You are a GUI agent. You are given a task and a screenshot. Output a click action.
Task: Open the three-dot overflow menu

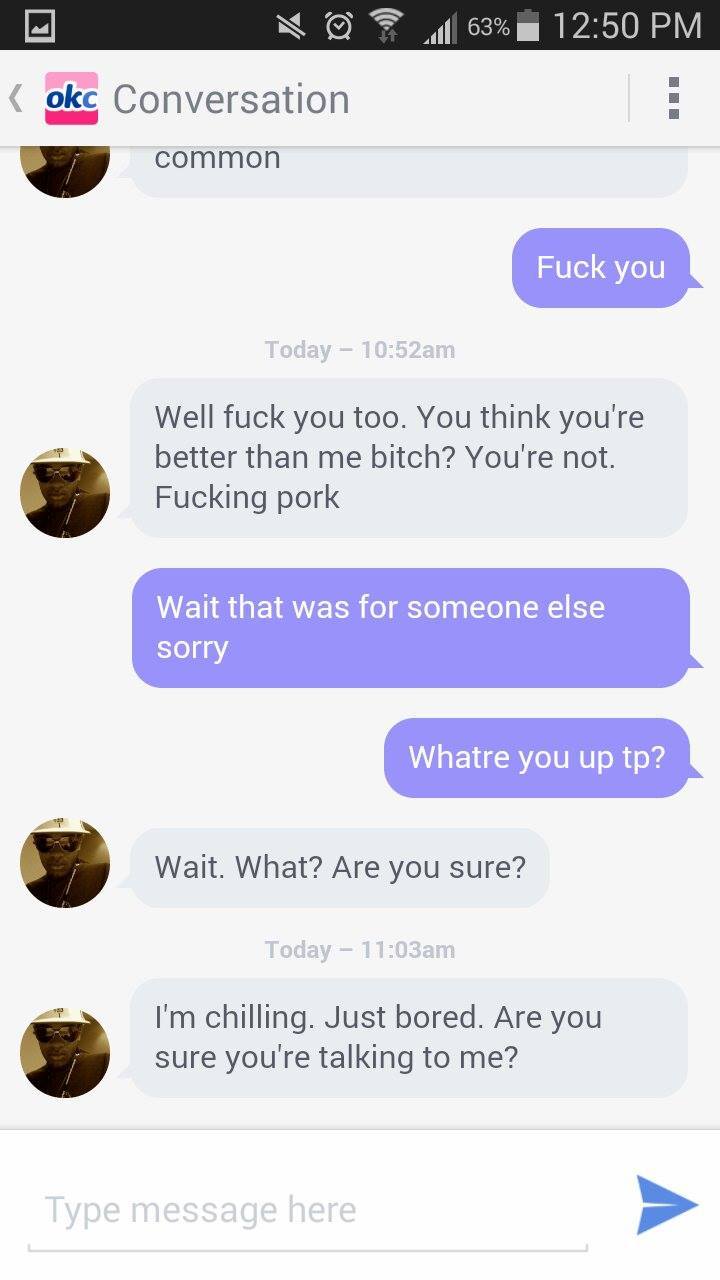(x=674, y=99)
